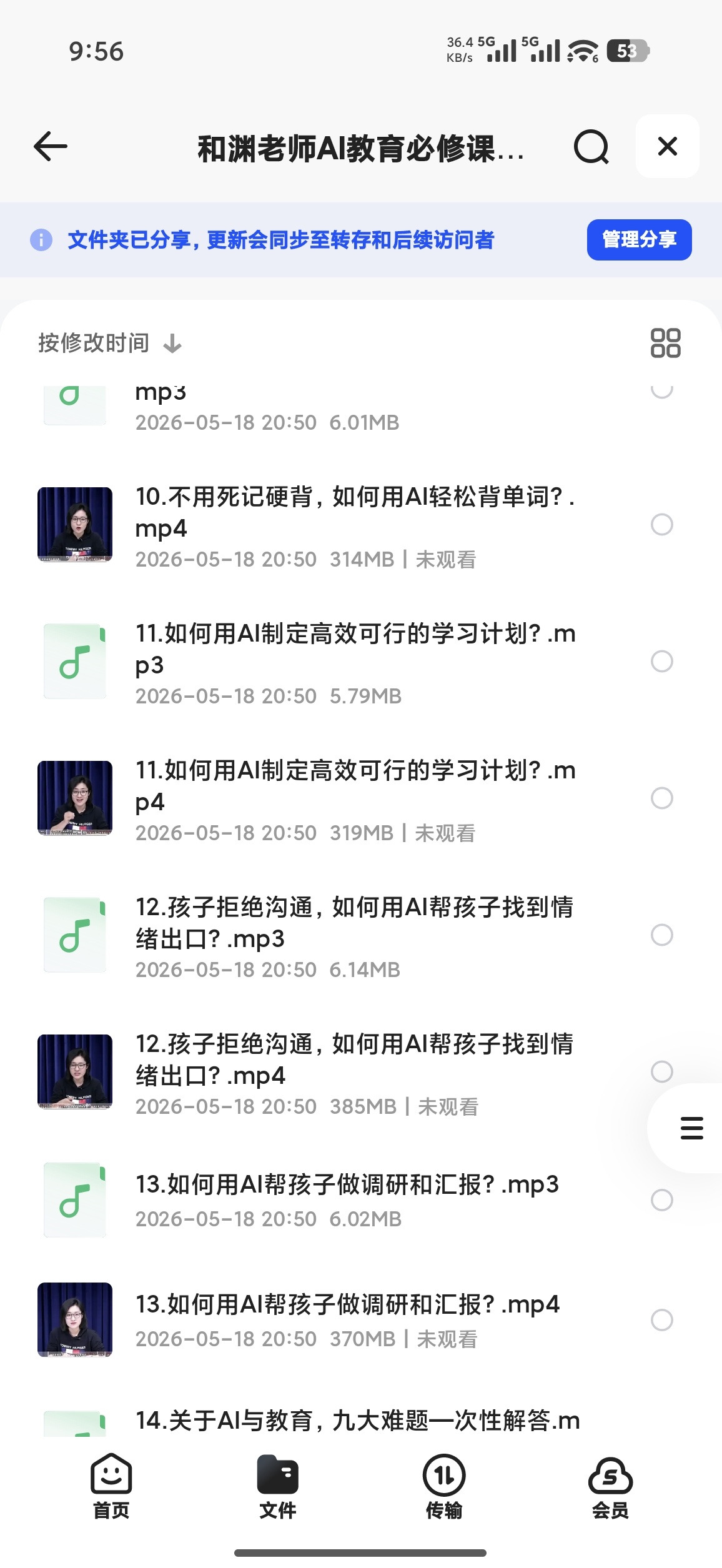This screenshot has width=722, height=1568.
Task: Select the checkbox for 12.孩子拒绝沟通 mp4
Action: pyautogui.click(x=661, y=1071)
